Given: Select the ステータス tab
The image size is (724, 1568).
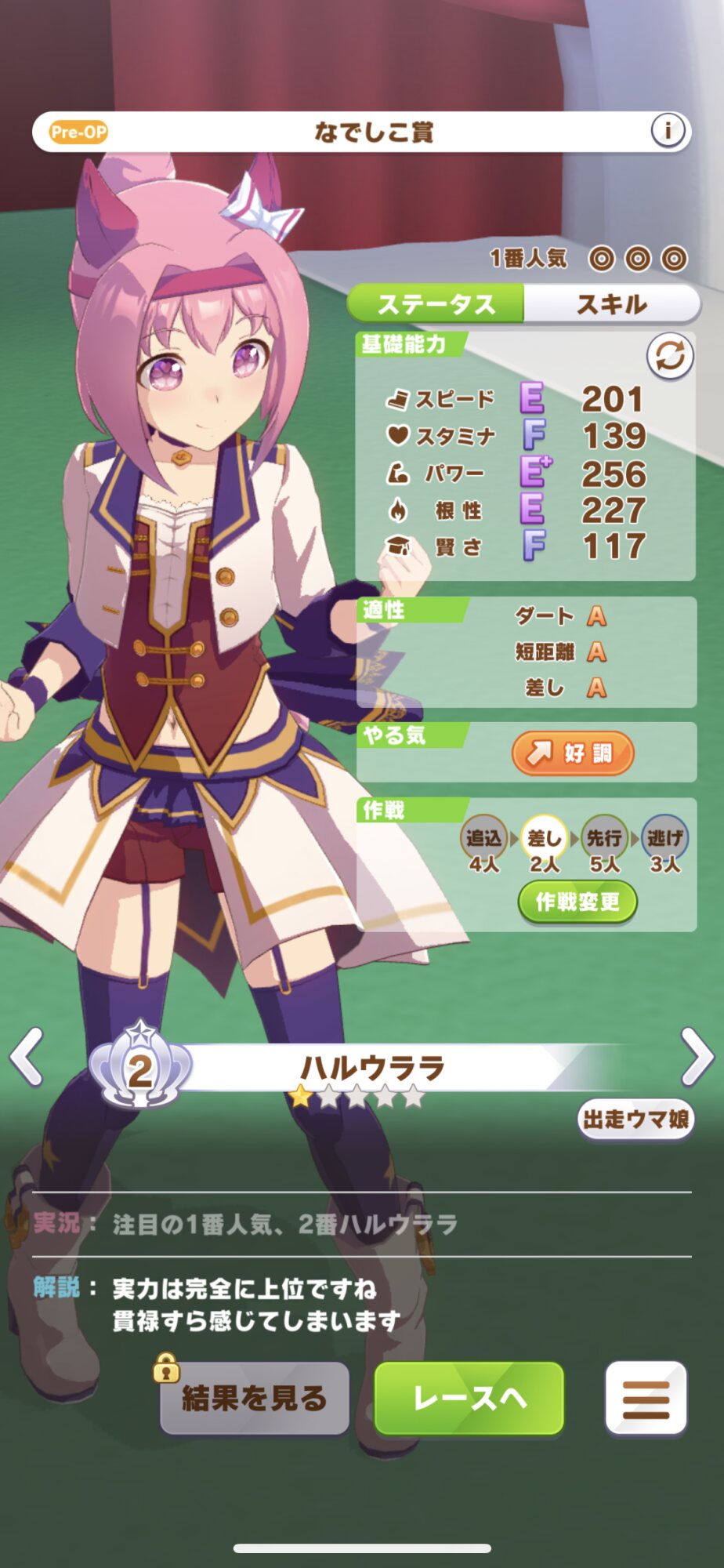Looking at the screenshot, I should click(436, 304).
